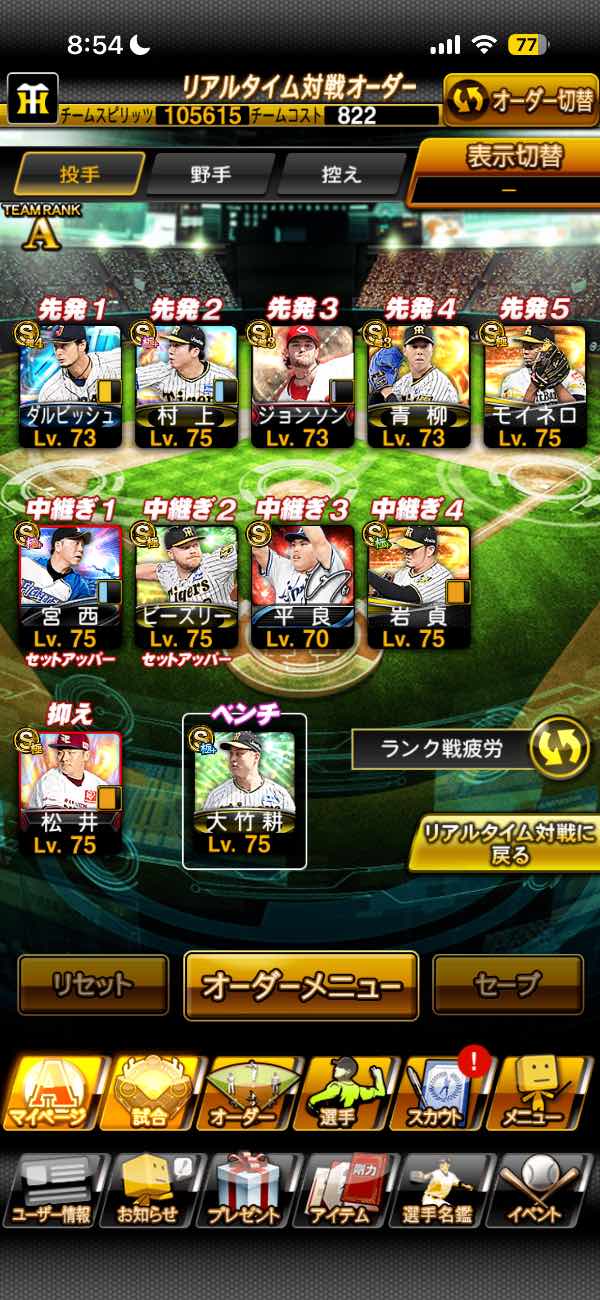Tap the リセット button
600x1300 pixels.
(93, 985)
